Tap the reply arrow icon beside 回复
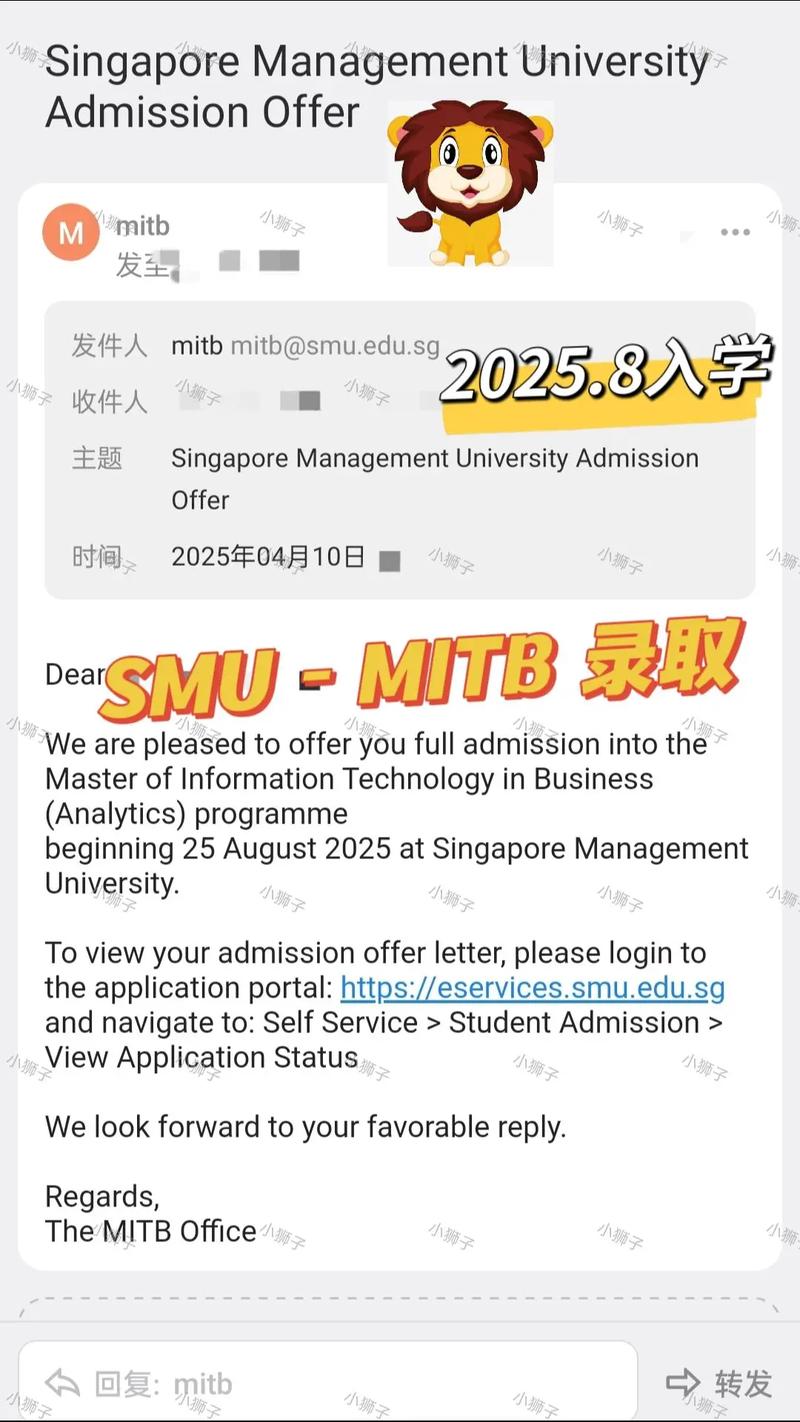Screen dimensions: 800x1422 pyautogui.click(x=61, y=1383)
